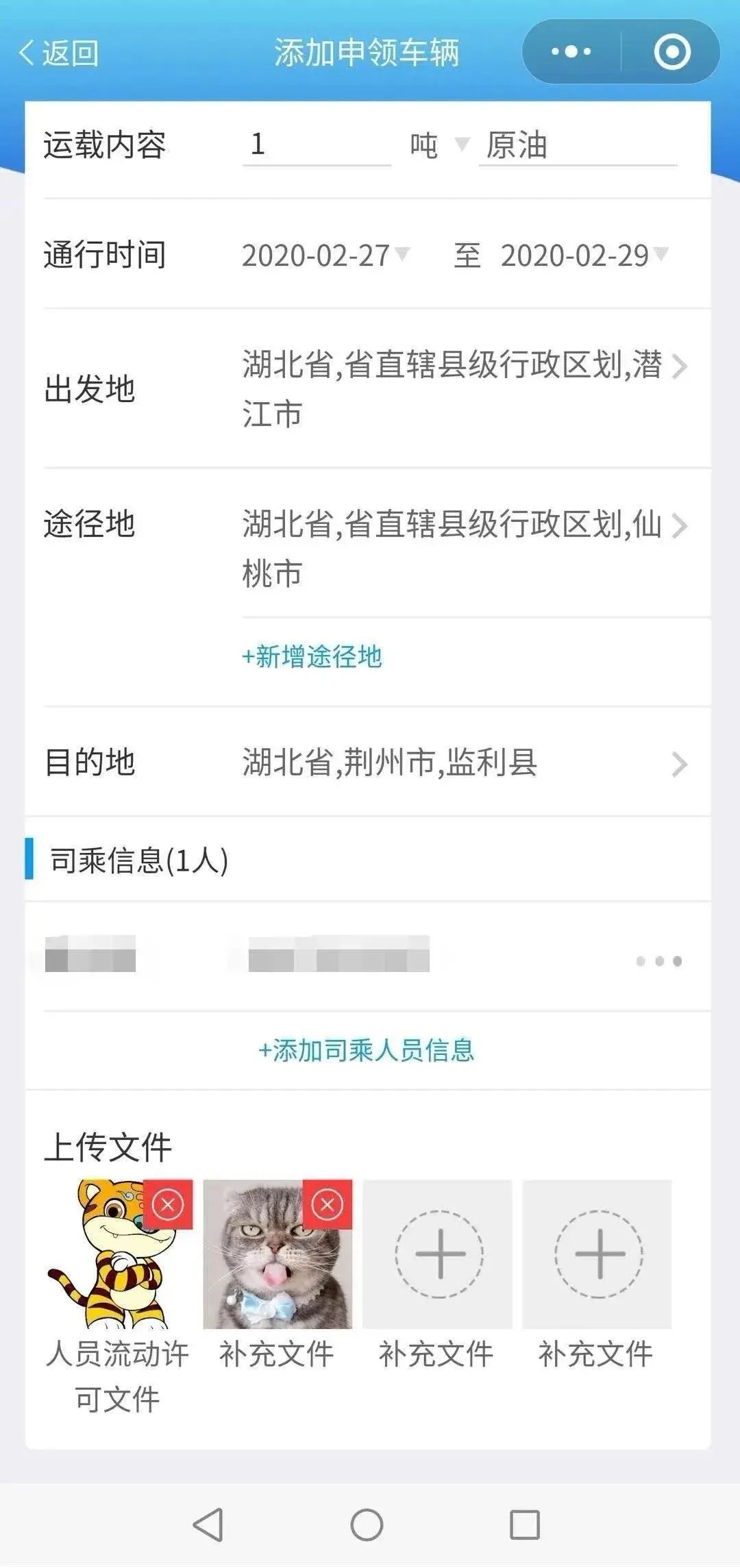Close the mini program with the circle icon
This screenshot has width=740, height=1568.
point(671,52)
